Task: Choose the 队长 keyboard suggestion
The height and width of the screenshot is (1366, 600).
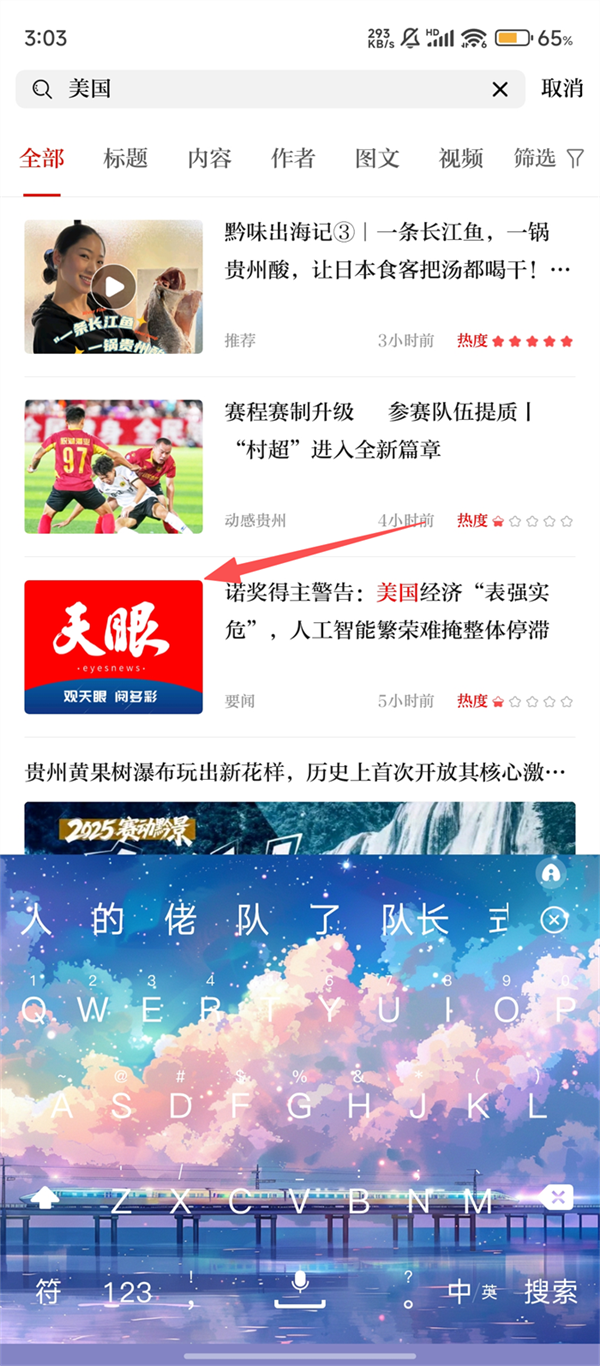Action: [x=415, y=920]
